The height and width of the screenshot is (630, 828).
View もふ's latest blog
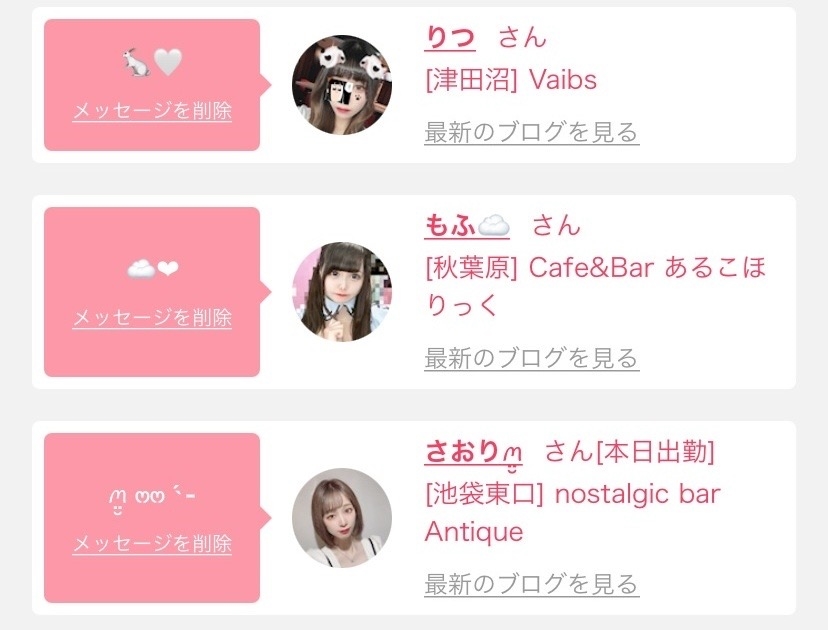coord(531,358)
